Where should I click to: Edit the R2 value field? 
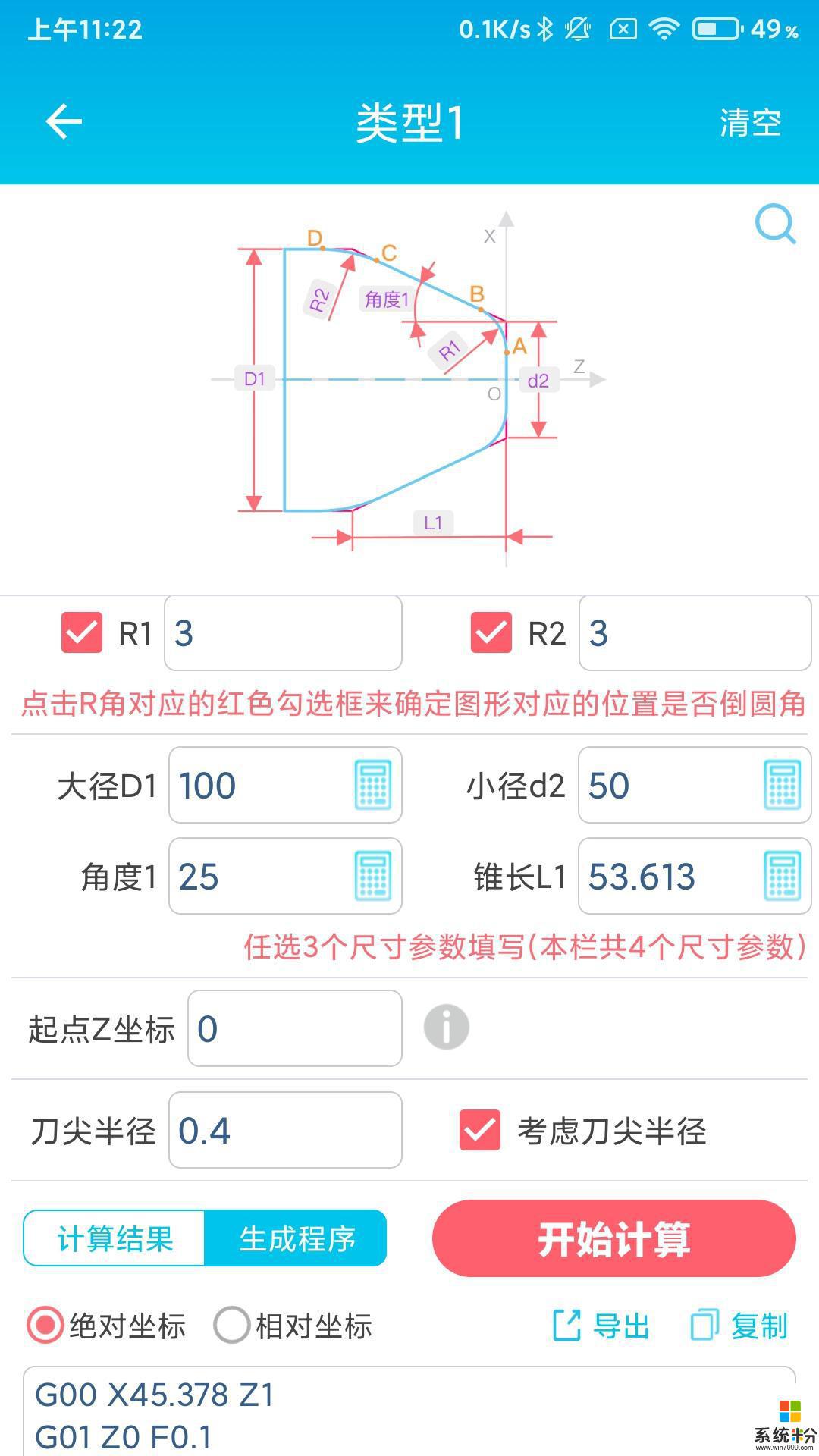694,633
